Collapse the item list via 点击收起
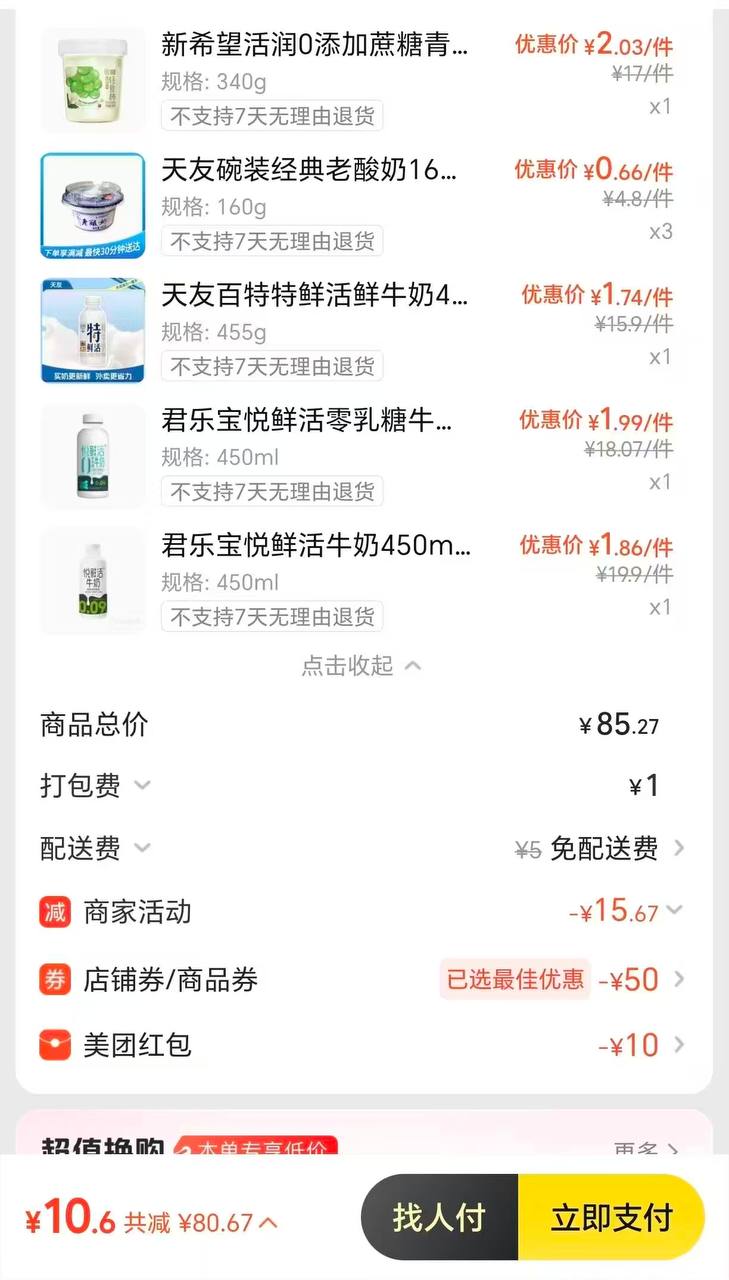This screenshot has height=1280, width=729. (361, 666)
